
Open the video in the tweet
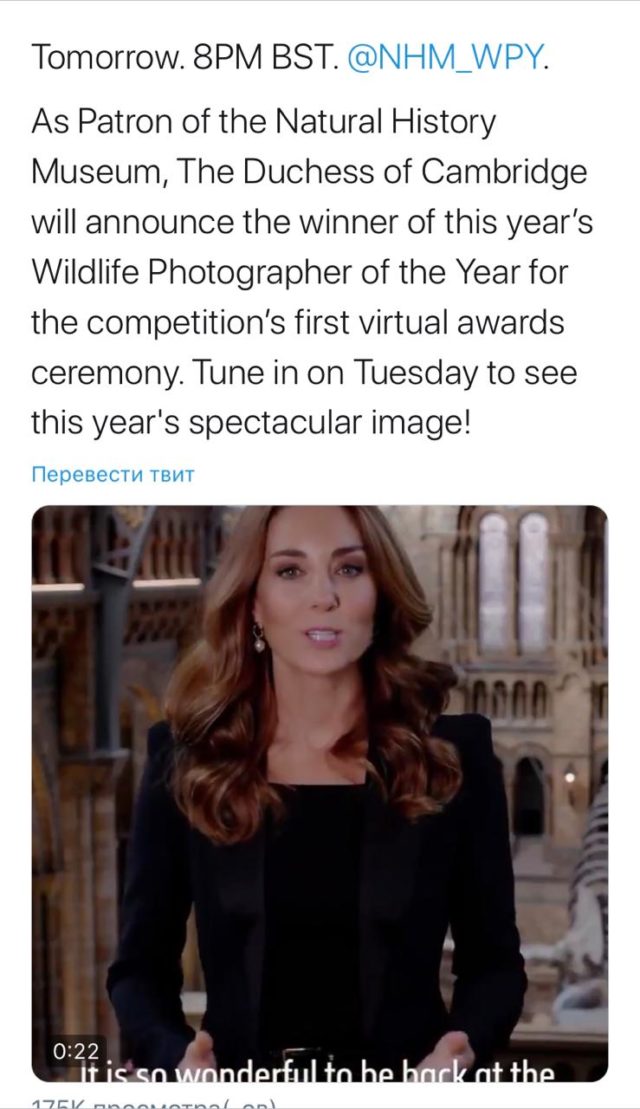(x=320, y=790)
